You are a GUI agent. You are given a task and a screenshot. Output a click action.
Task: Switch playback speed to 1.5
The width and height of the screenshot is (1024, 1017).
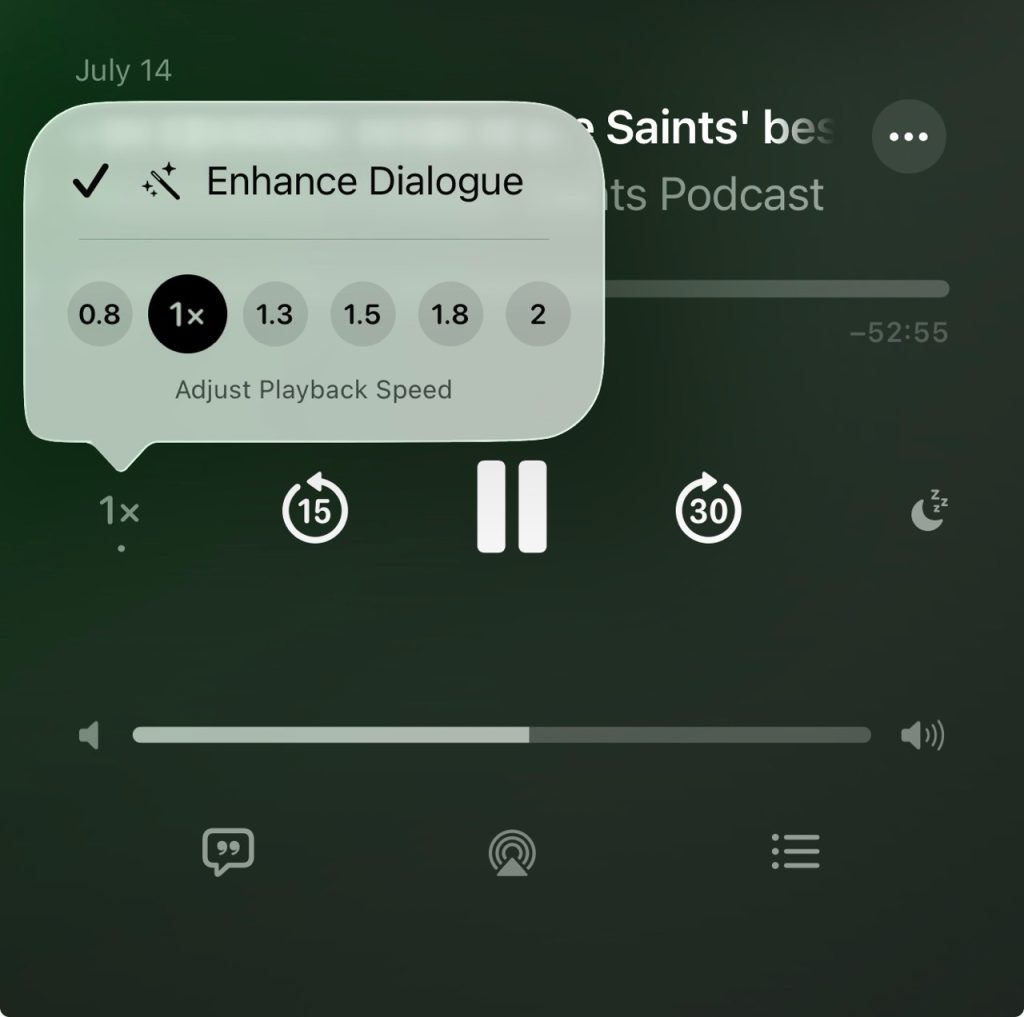pyautogui.click(x=362, y=315)
